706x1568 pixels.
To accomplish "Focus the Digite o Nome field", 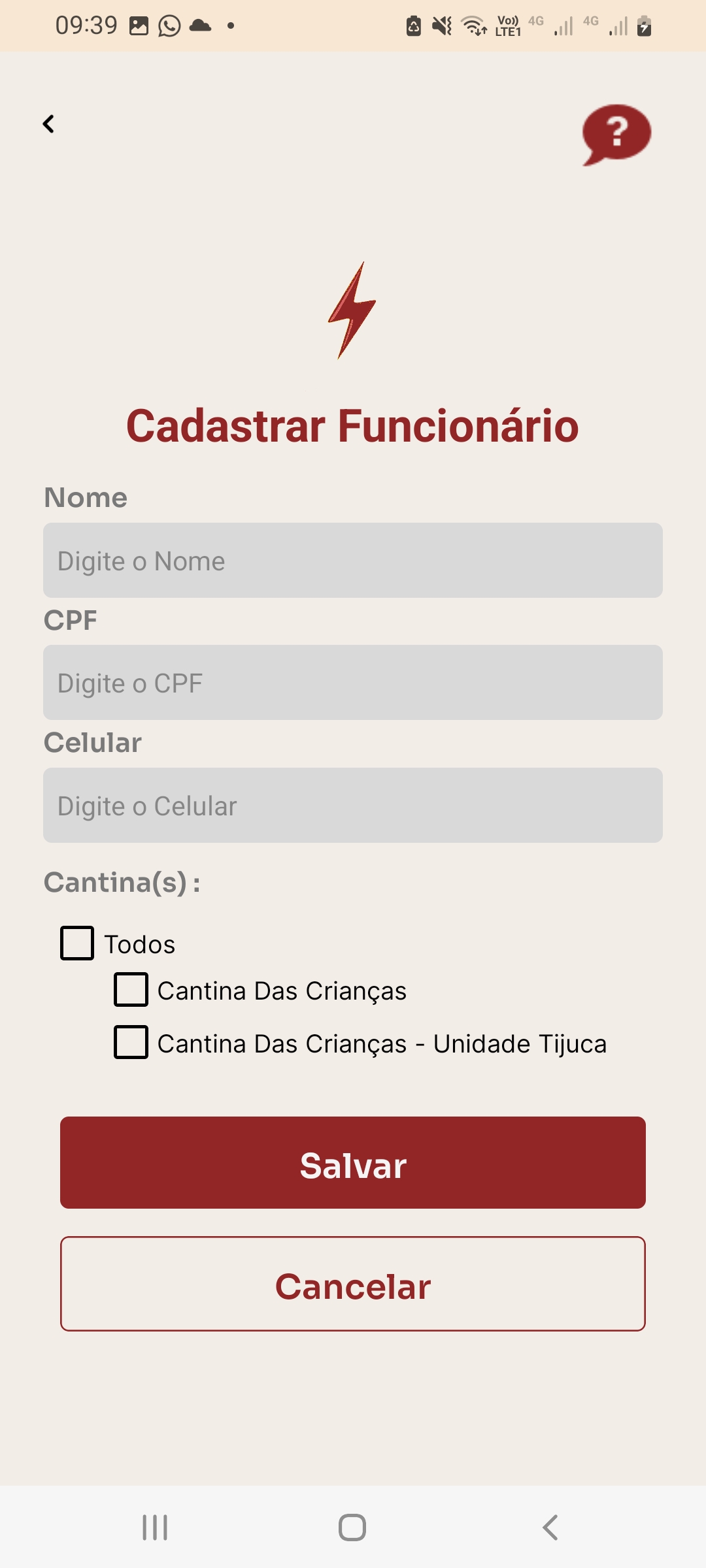I will pyautogui.click(x=353, y=560).
